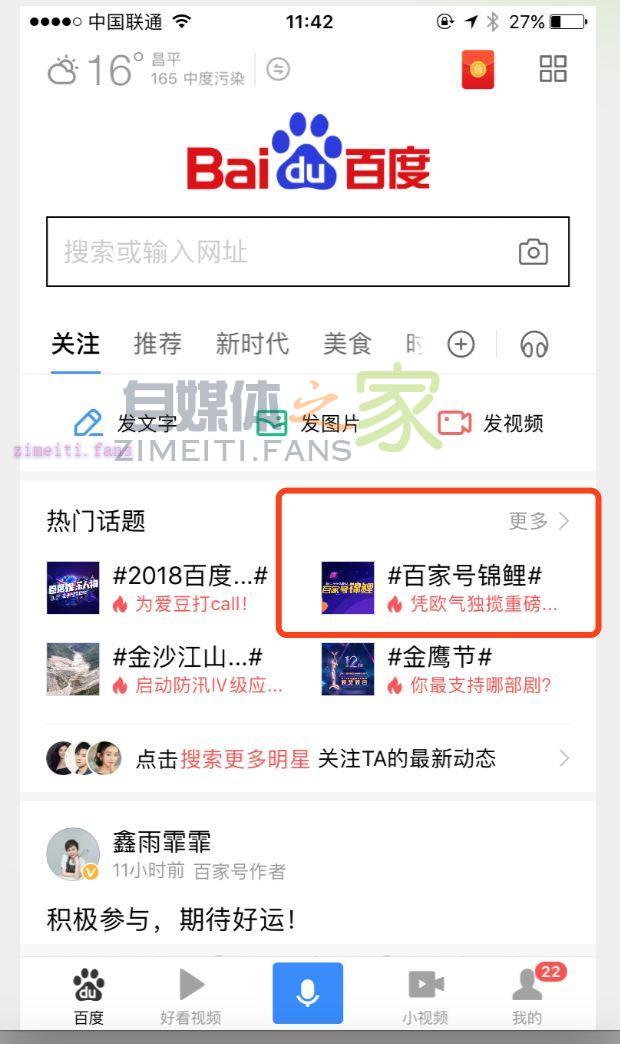The width and height of the screenshot is (620, 1044).
Task: Switch to the 美食 tab
Action: [x=347, y=344]
